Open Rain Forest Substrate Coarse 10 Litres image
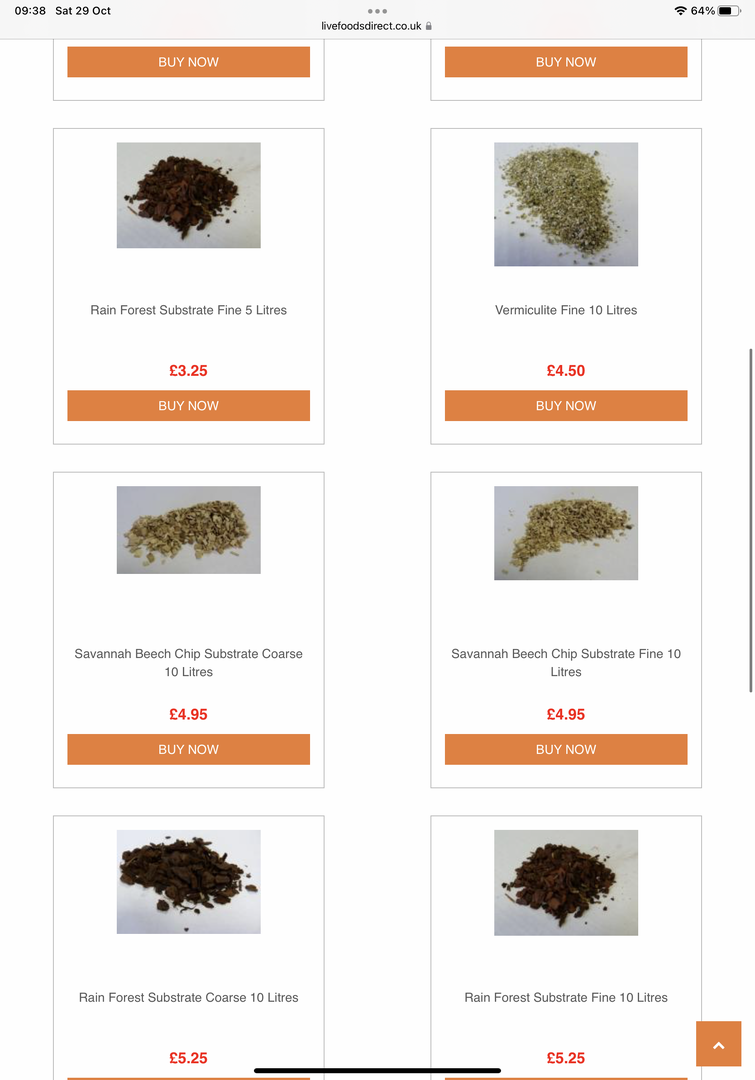755x1080 pixels. click(x=188, y=881)
